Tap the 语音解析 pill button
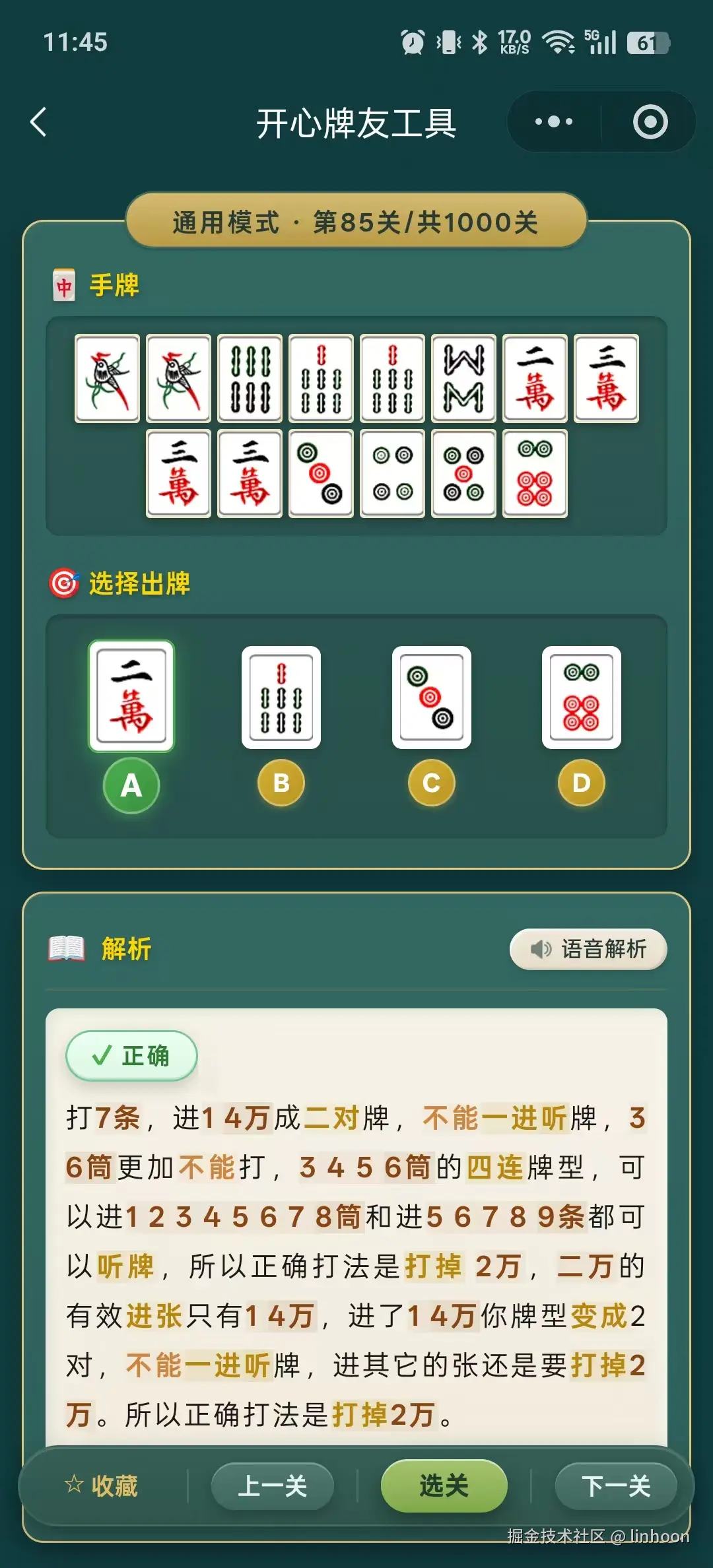713x1568 pixels. click(586, 950)
